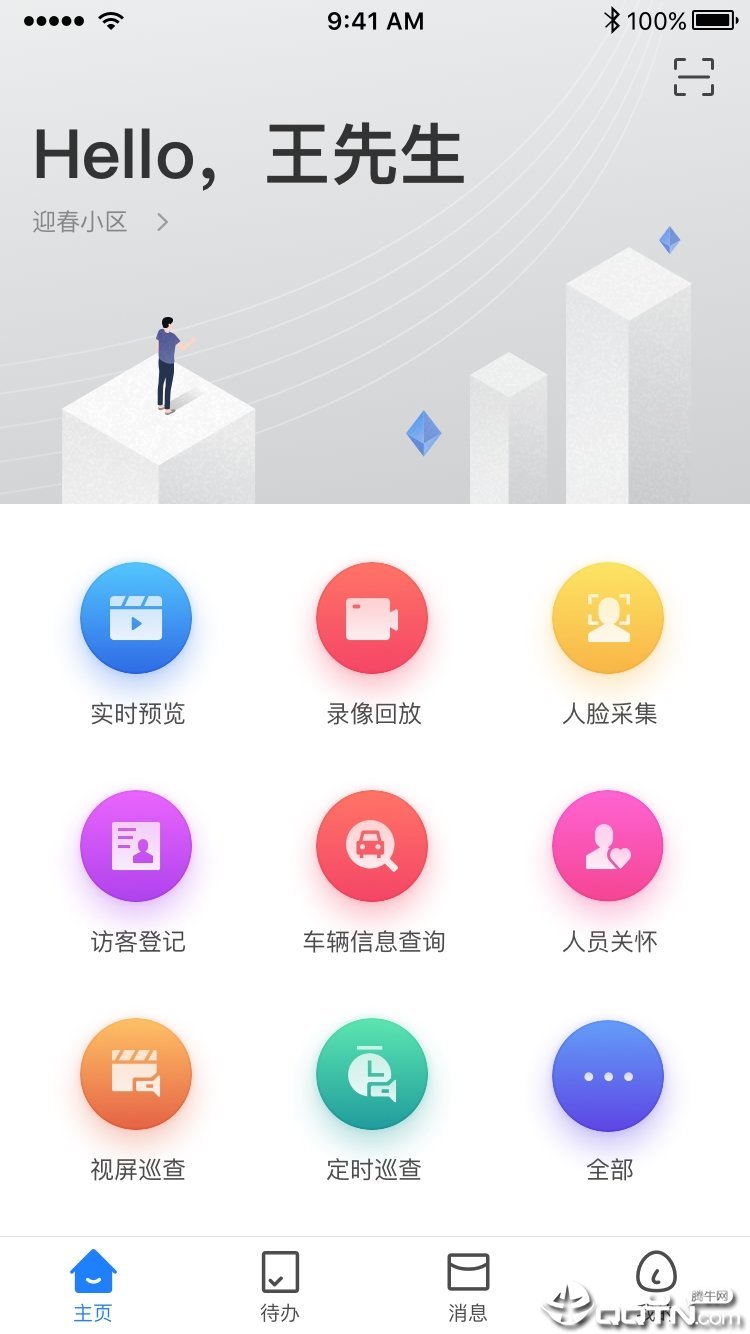Open 访客登记 visitor registration
Viewport: 750px width, 1334px height.
tap(136, 845)
